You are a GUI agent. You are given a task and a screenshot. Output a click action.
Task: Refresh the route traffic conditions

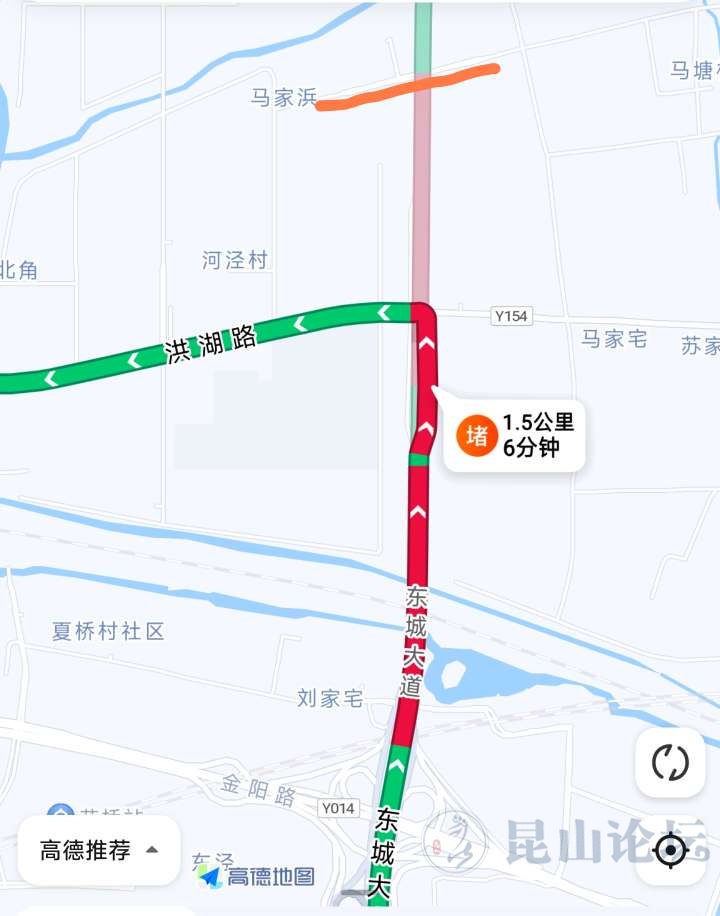[x=670, y=763]
